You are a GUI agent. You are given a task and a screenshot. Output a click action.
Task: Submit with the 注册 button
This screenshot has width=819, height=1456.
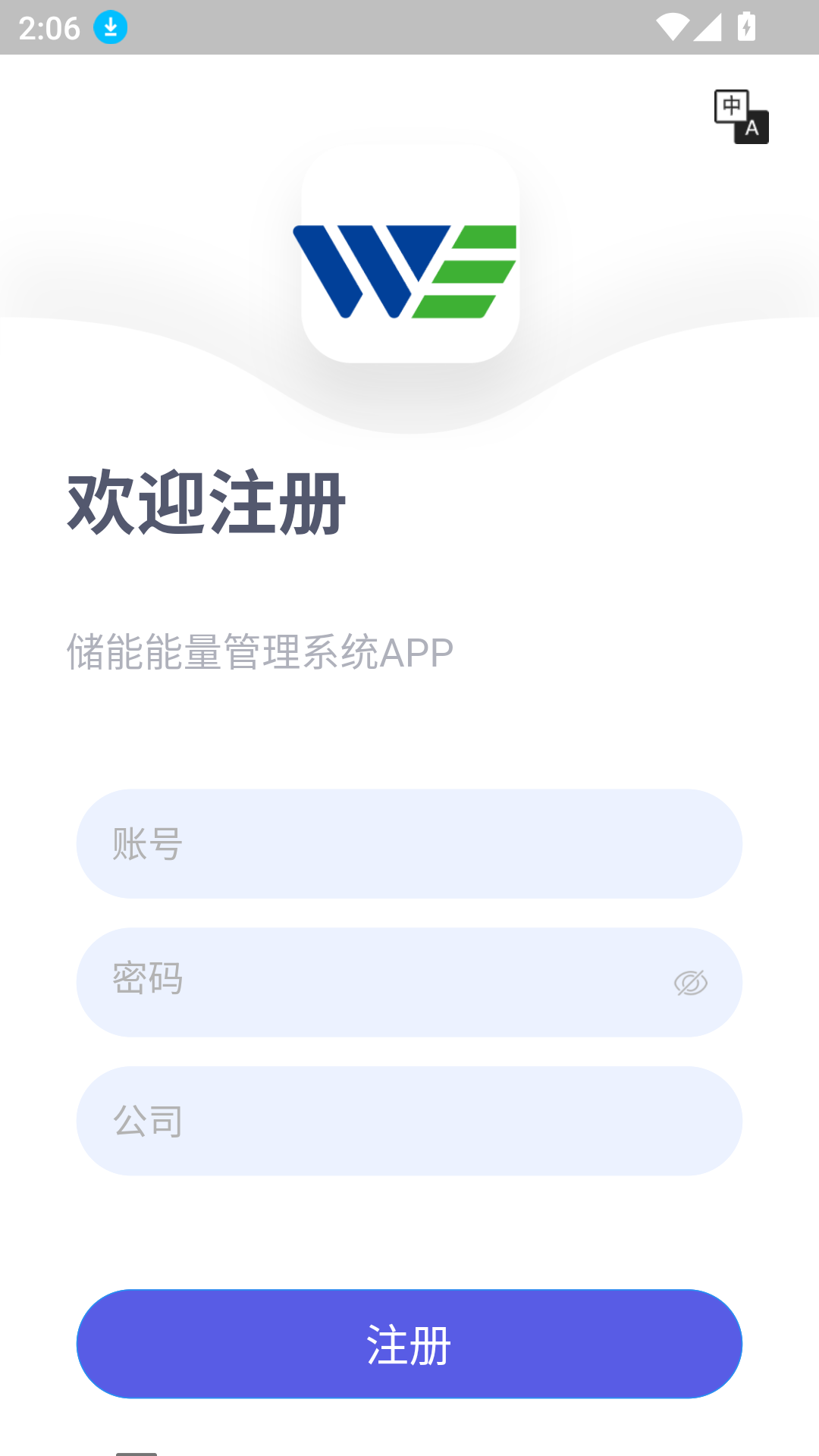click(409, 1344)
